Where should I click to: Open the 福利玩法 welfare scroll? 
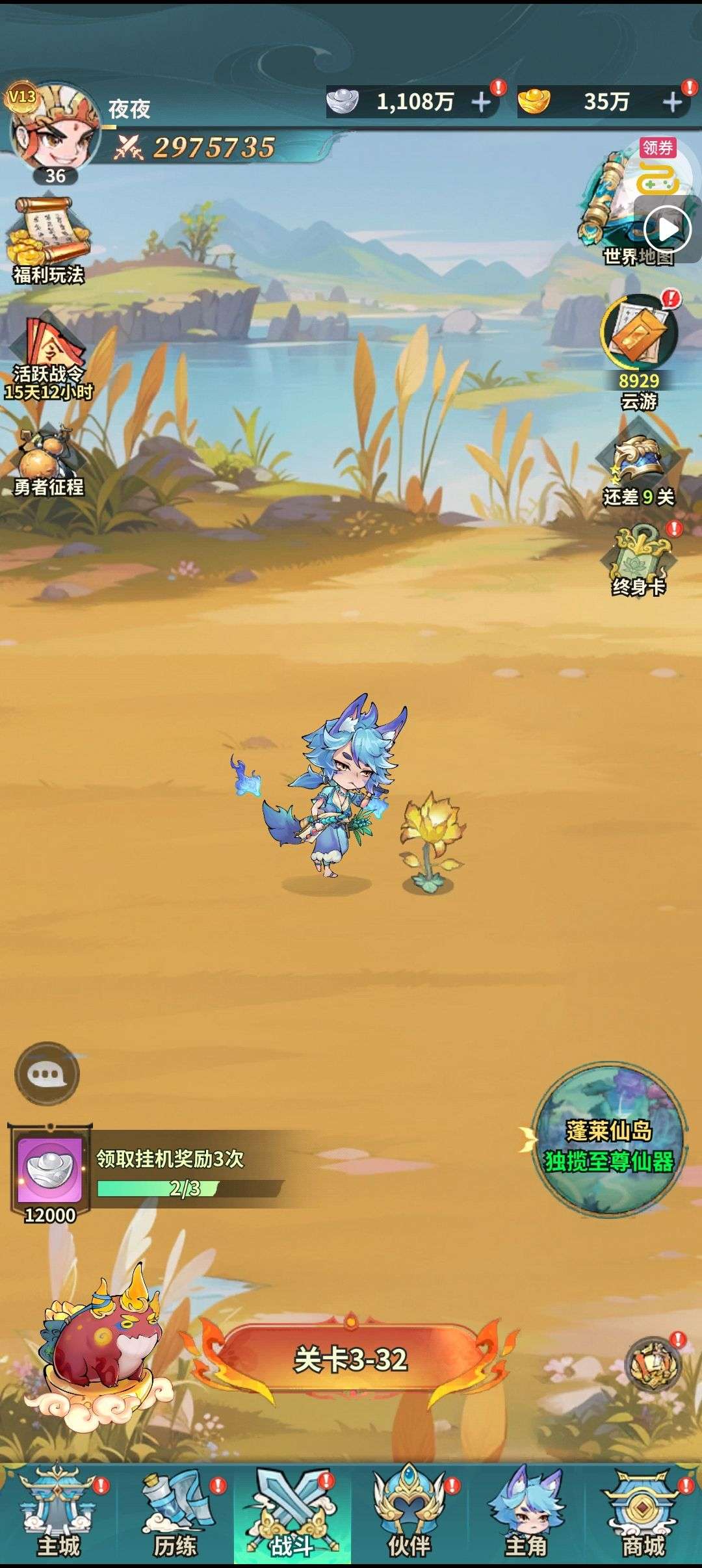[x=49, y=242]
